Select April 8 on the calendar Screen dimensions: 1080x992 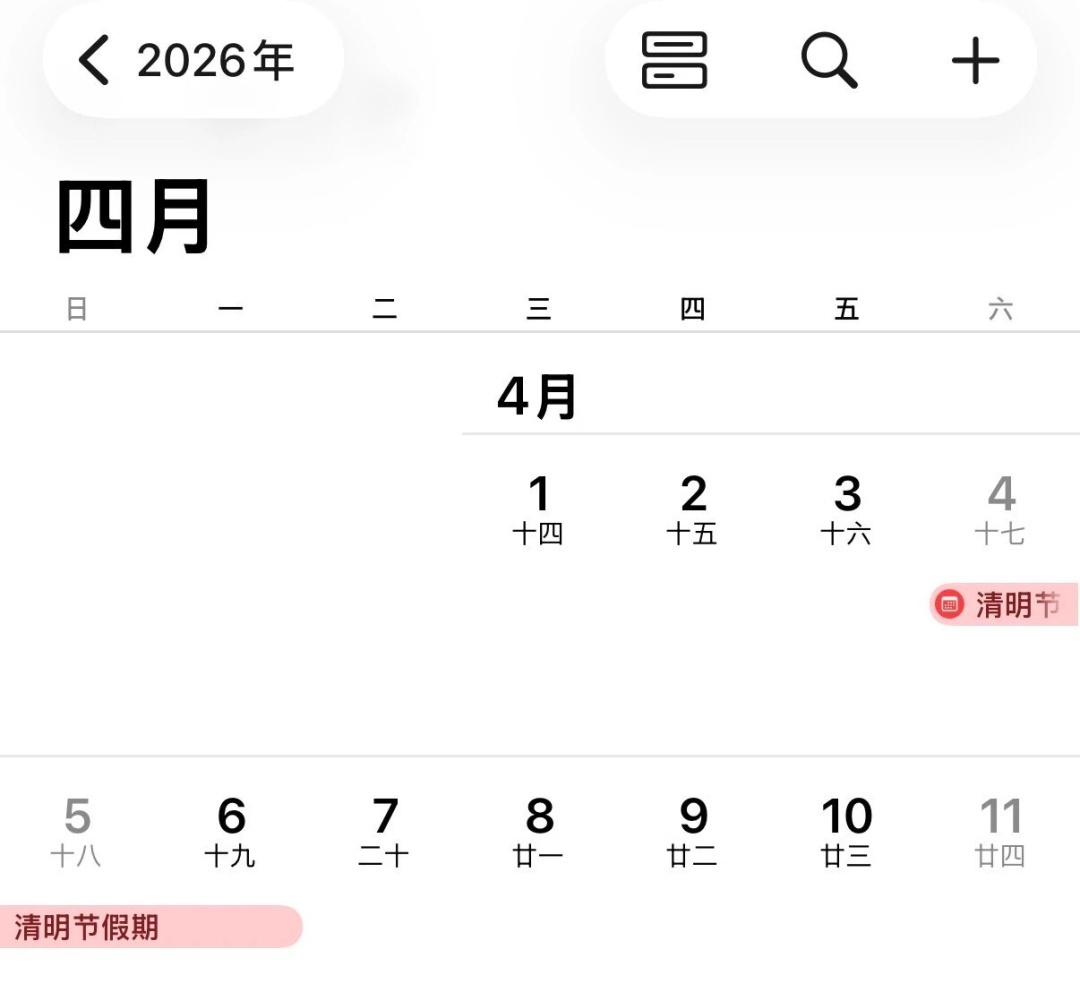point(539,830)
